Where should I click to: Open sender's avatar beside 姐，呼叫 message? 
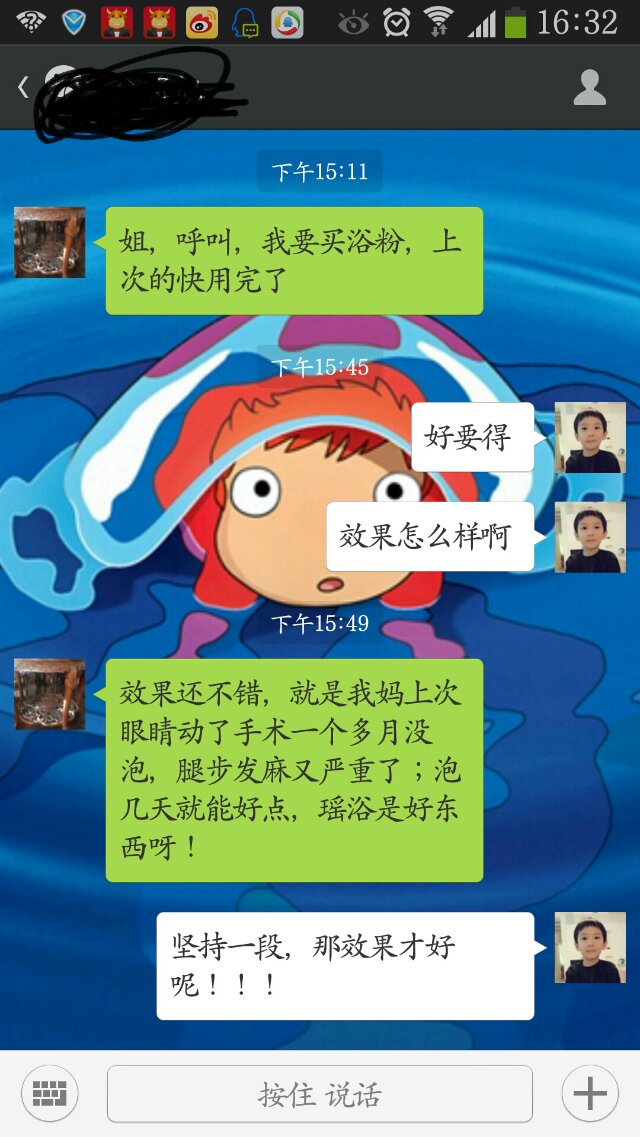49,242
